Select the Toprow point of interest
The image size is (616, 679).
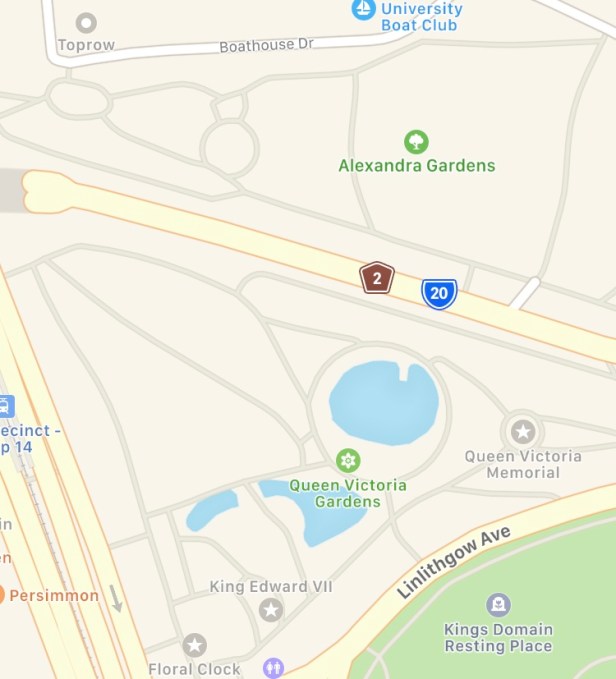click(x=87, y=23)
